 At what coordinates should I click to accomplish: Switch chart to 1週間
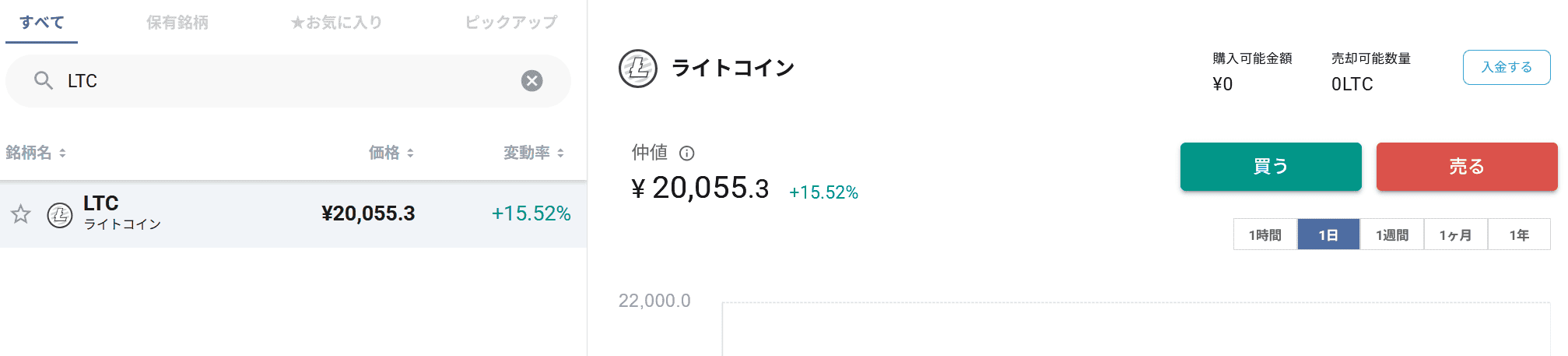(1392, 234)
